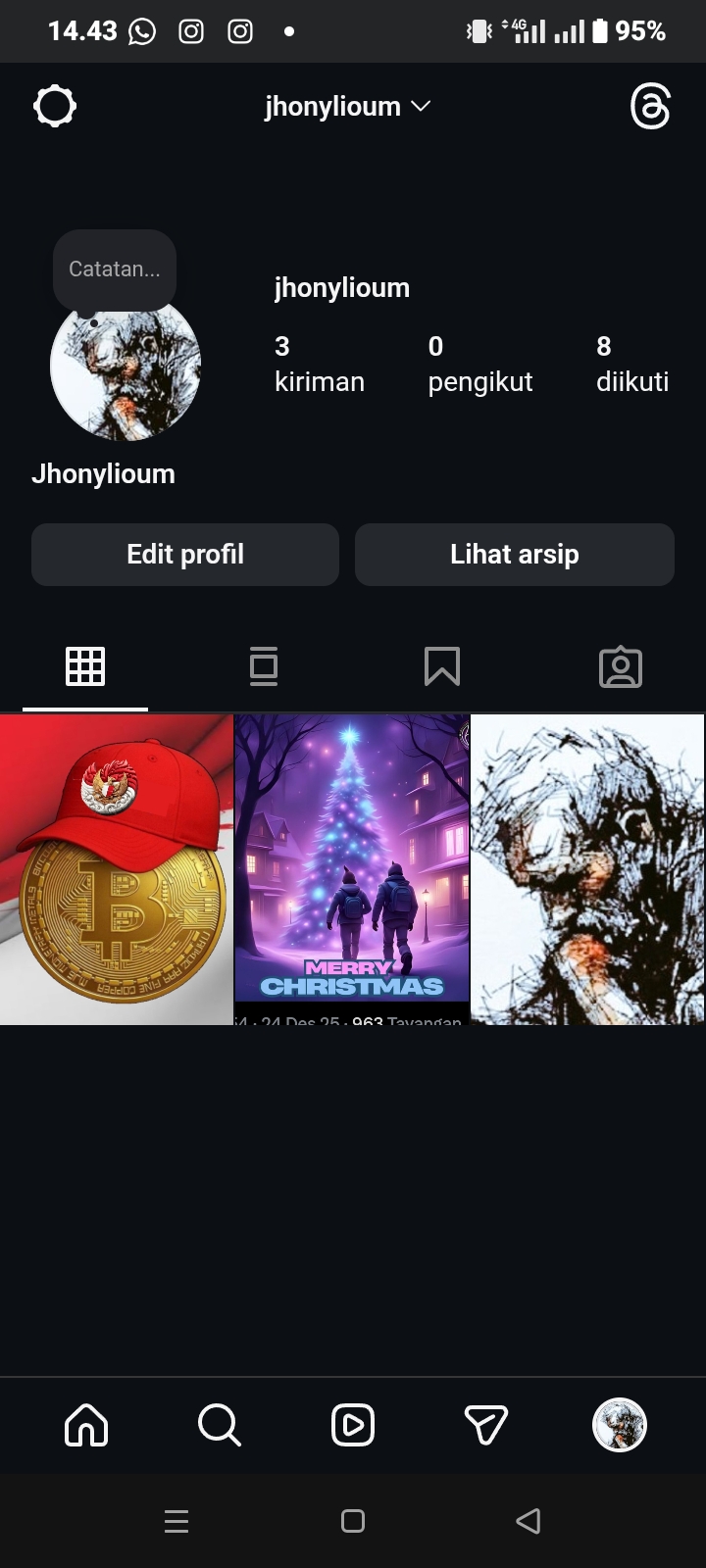
Task: Open the Search tab
Action: [219, 1425]
